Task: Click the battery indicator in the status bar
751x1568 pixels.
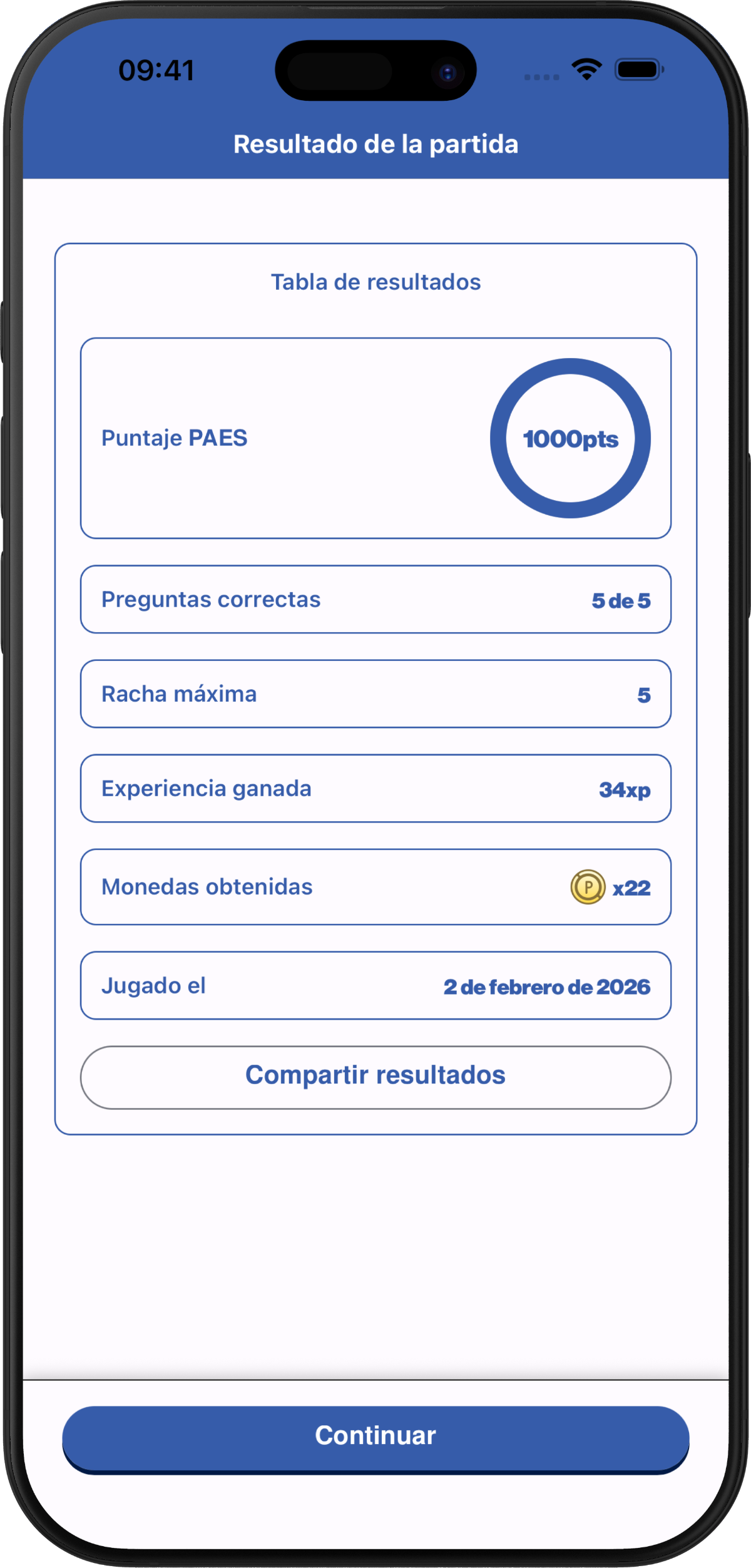Action: [x=636, y=71]
